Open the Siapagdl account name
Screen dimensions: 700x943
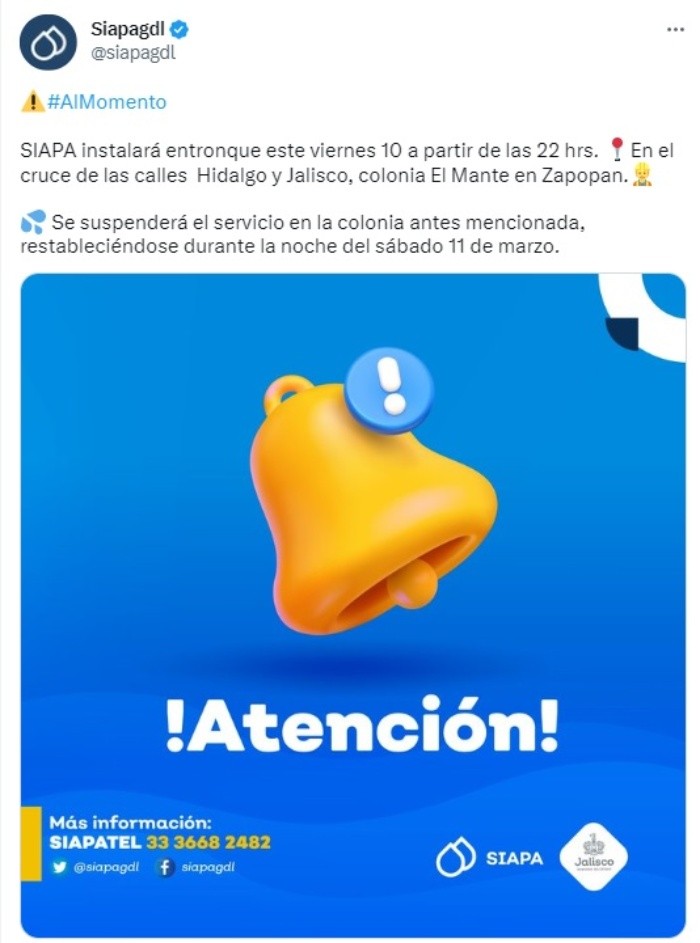127,29
